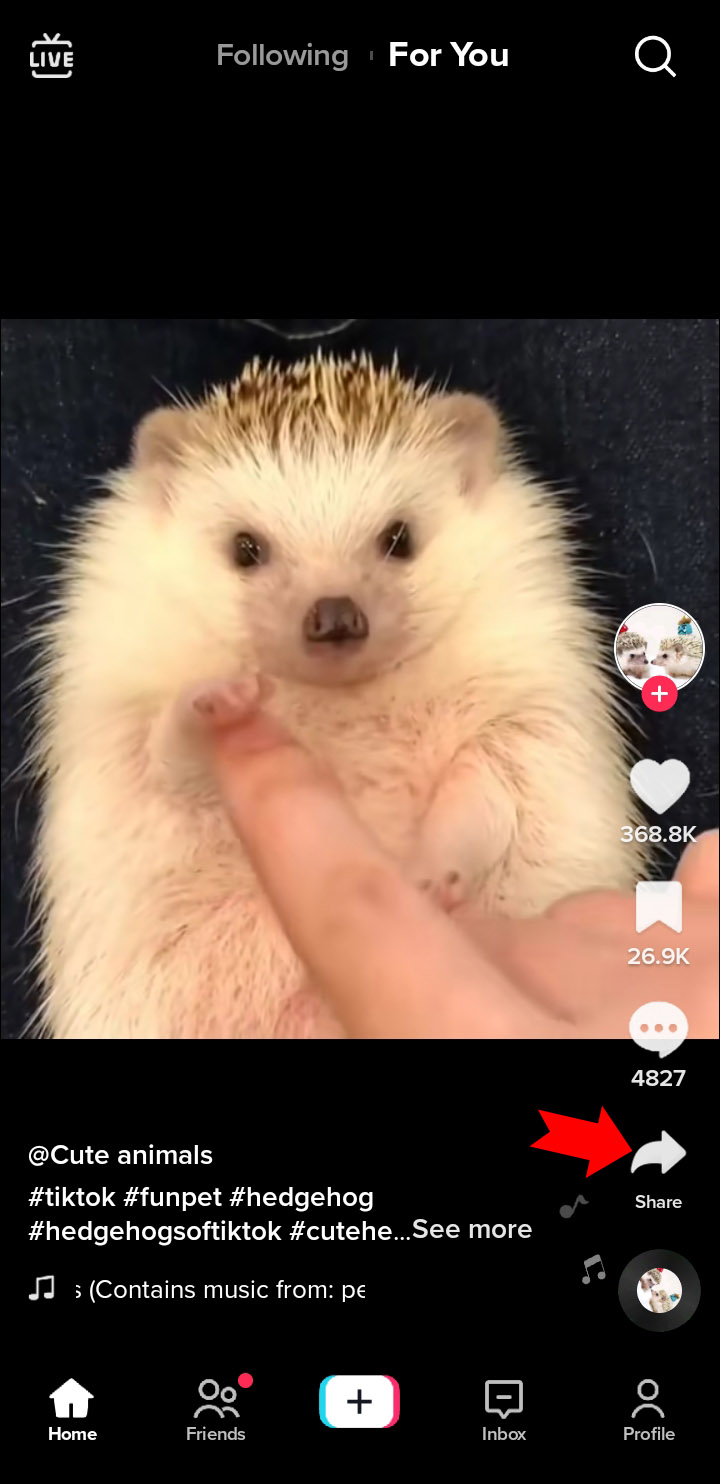
Task: Like the hedgehog video
Action: coord(659,787)
